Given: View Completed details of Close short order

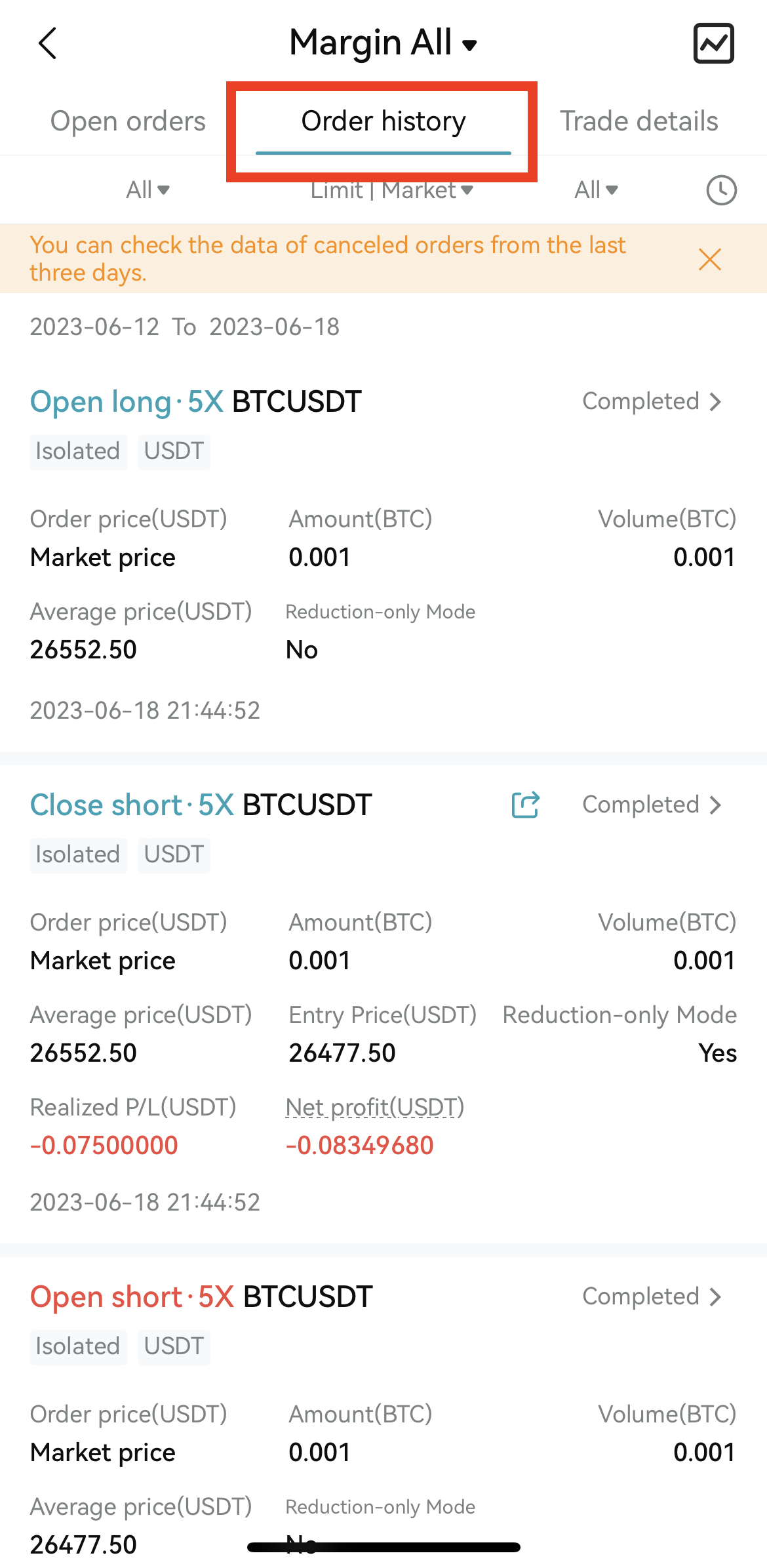Looking at the screenshot, I should point(652,805).
